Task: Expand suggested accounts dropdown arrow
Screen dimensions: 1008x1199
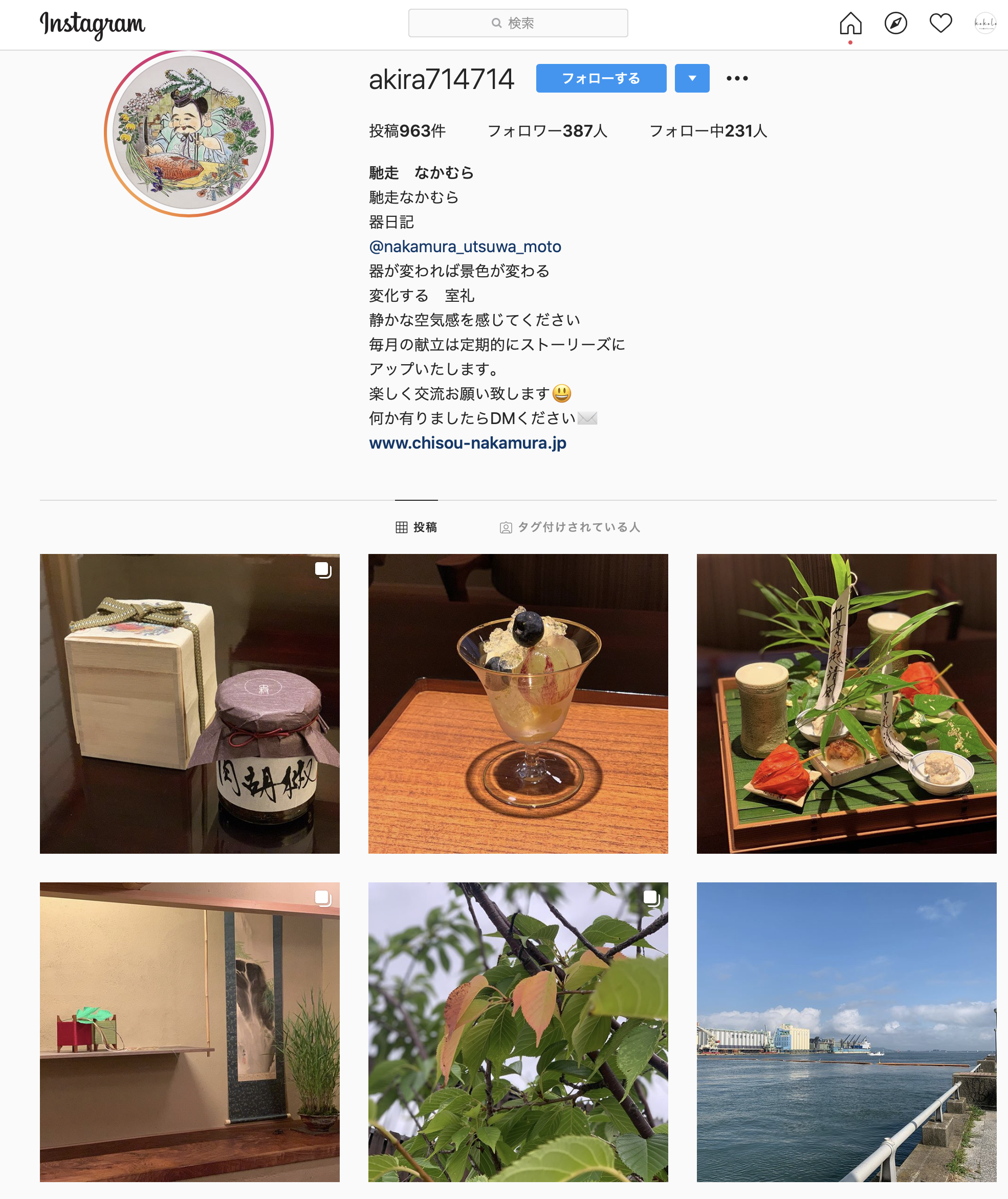Action: 691,78
